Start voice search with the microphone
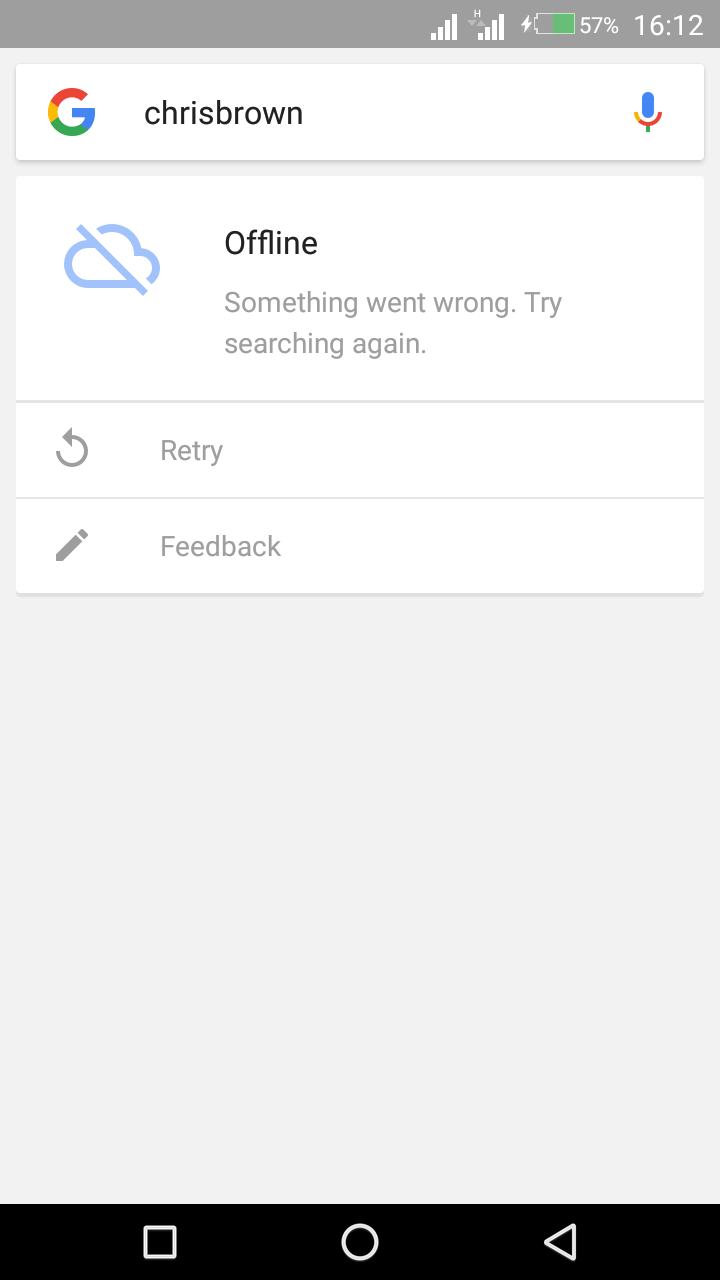 pos(648,112)
